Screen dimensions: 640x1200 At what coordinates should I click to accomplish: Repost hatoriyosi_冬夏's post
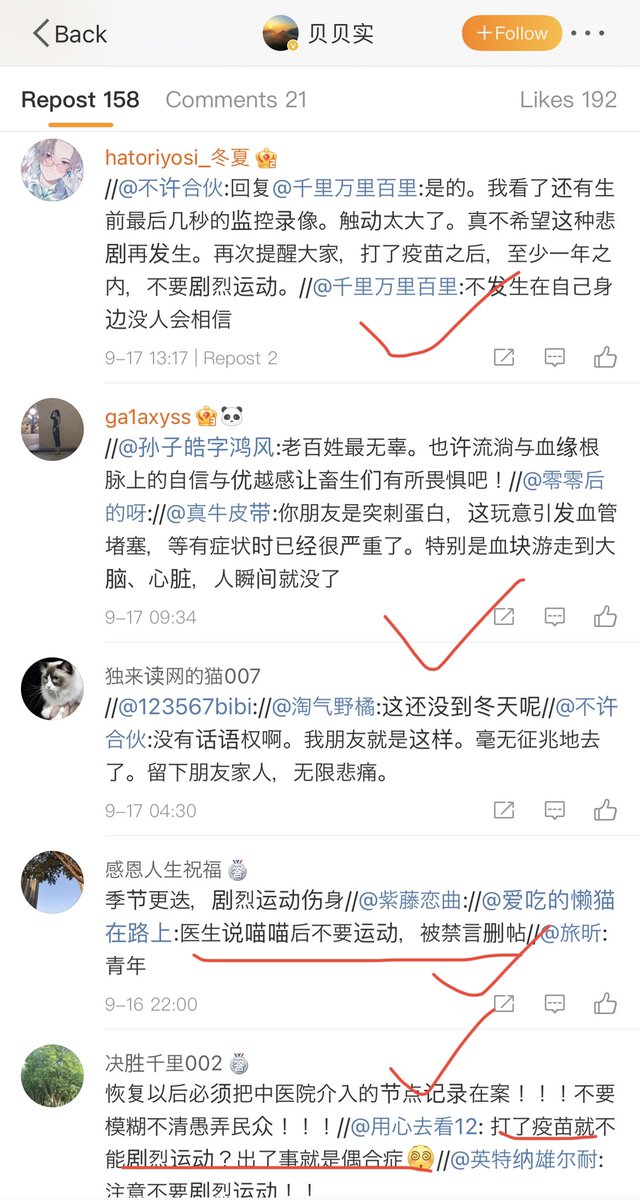(505, 357)
